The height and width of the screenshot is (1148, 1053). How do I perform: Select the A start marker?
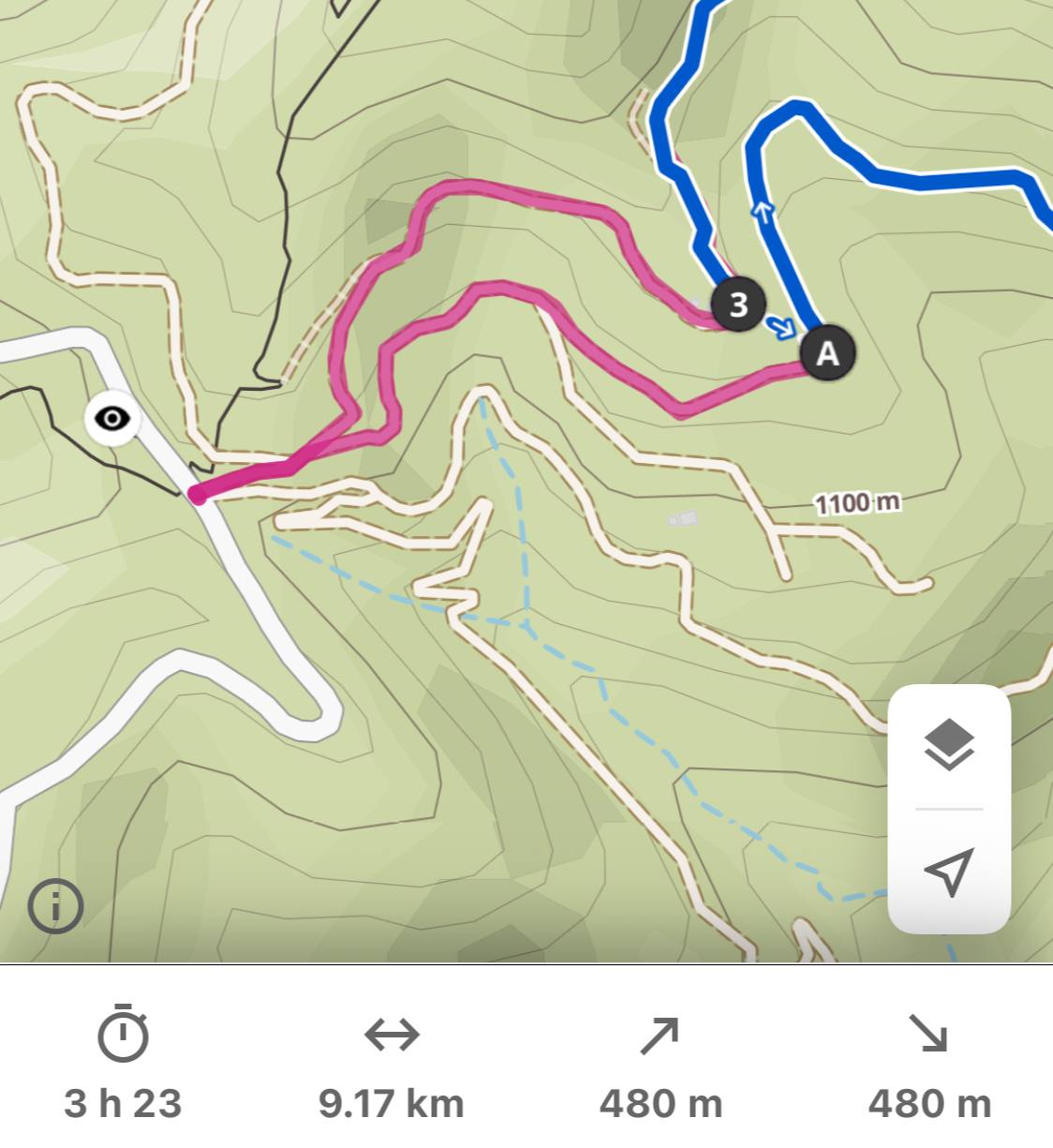[827, 354]
